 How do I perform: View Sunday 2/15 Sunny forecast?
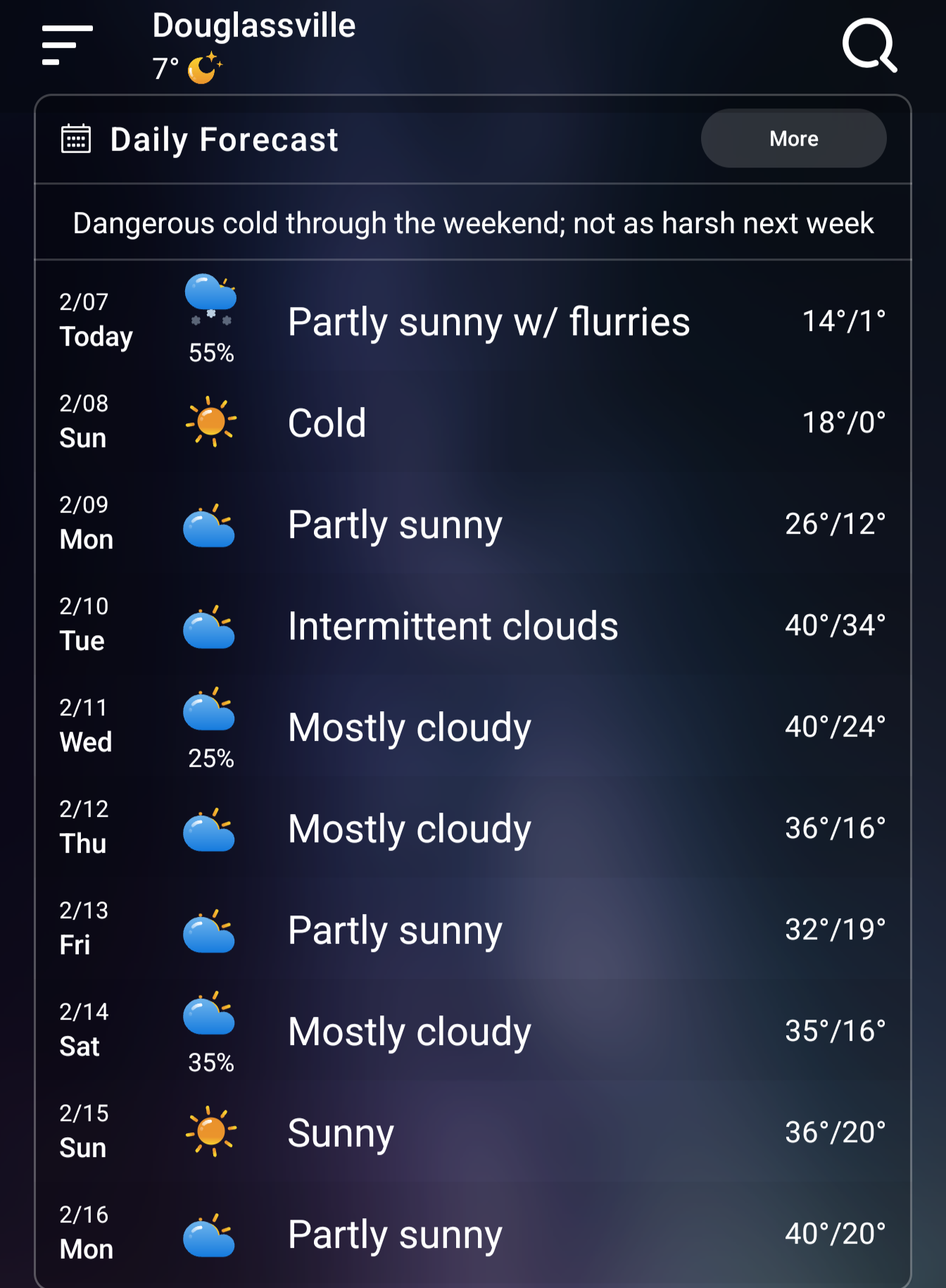click(x=473, y=1132)
